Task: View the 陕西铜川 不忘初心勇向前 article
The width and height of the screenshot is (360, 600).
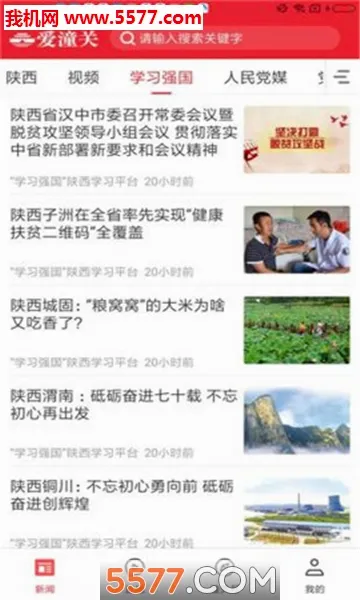Action: 180,511
